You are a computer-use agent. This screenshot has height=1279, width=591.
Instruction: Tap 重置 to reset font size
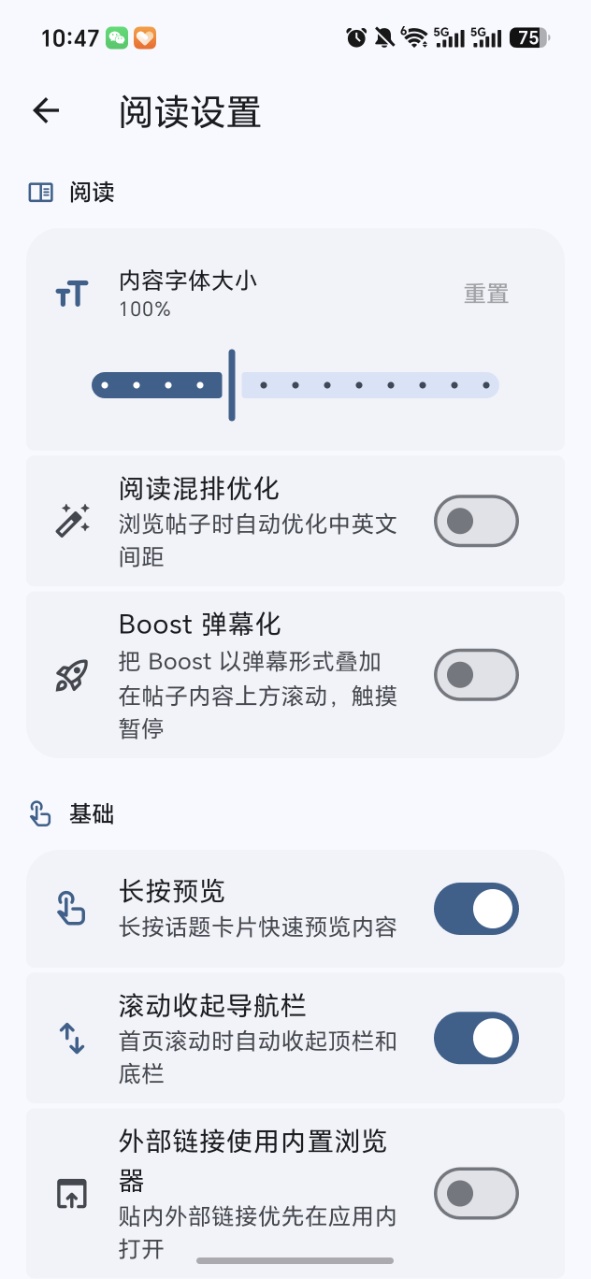(x=486, y=294)
